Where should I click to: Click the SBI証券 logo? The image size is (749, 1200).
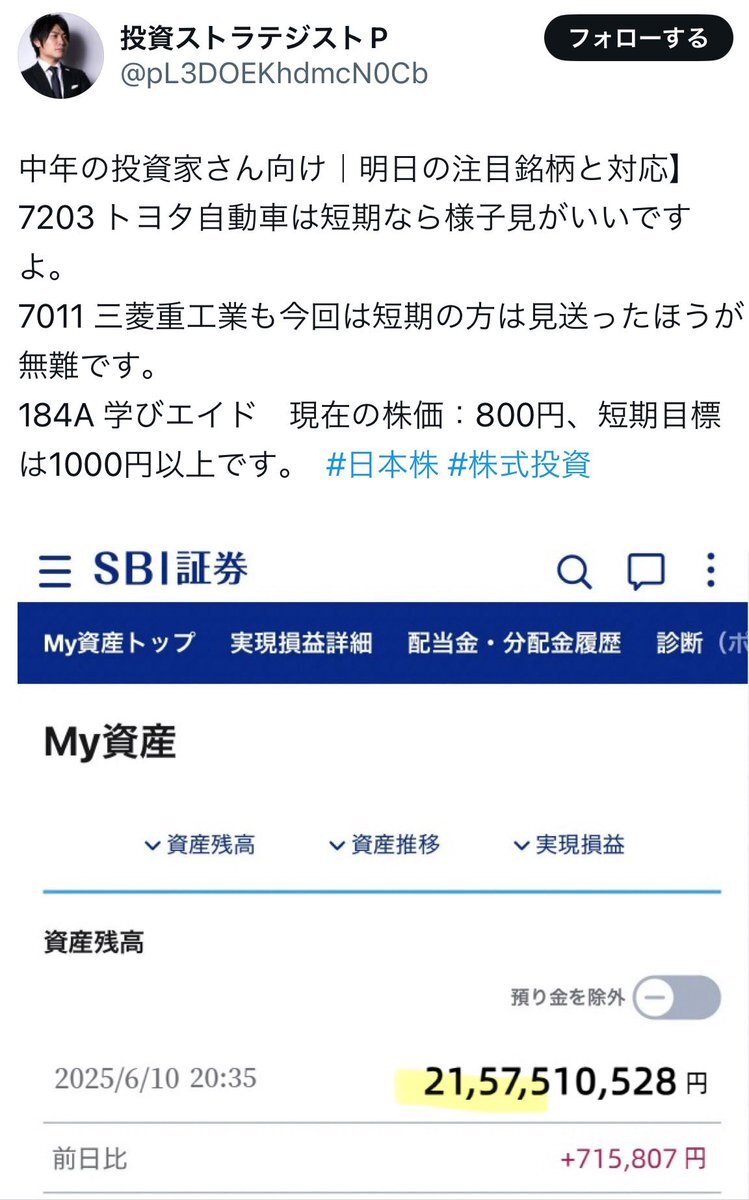[170, 568]
